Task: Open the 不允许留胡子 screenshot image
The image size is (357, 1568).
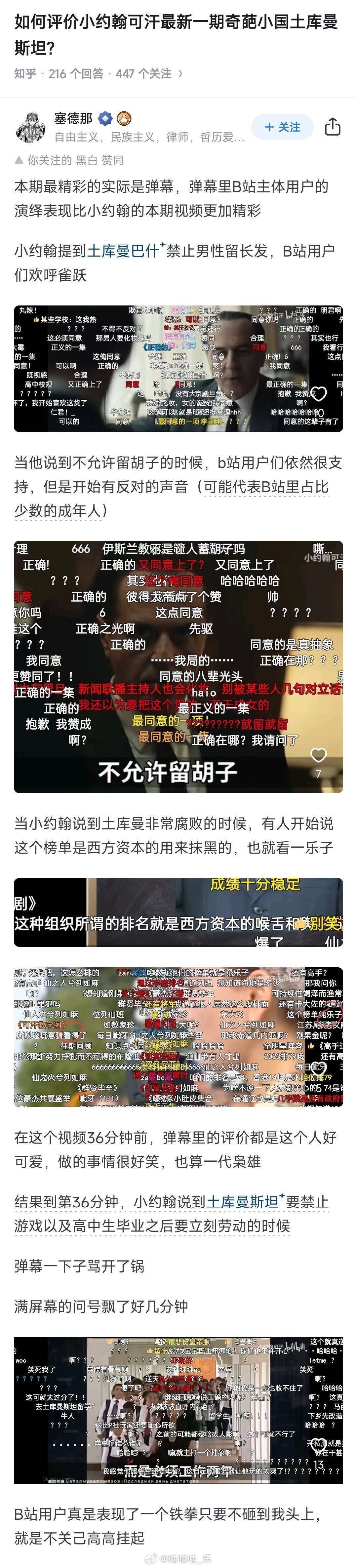Action: pyautogui.click(x=178, y=666)
